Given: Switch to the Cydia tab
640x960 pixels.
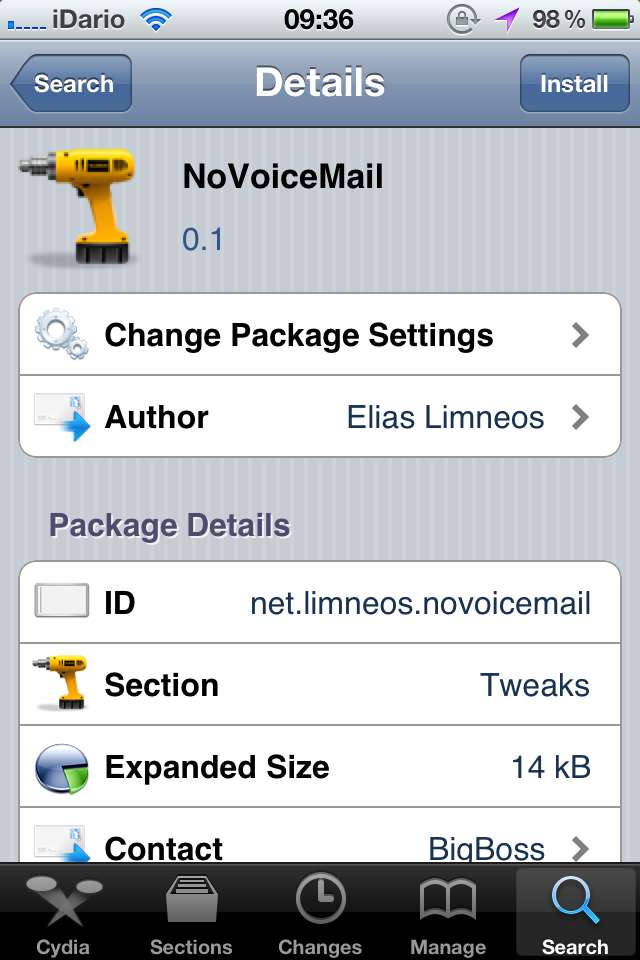Looking at the screenshot, I should 63,915.
